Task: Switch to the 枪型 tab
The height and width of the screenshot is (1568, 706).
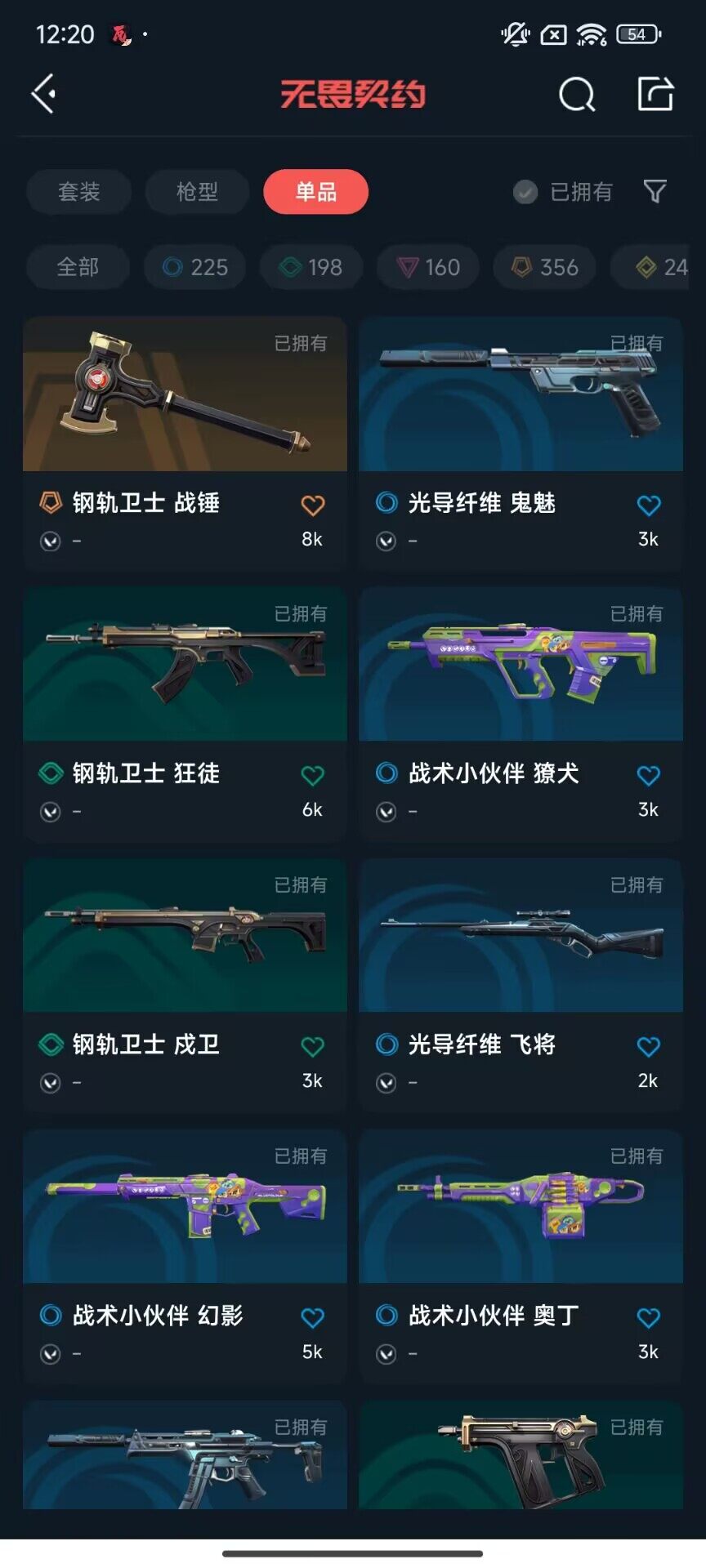Action: [197, 192]
